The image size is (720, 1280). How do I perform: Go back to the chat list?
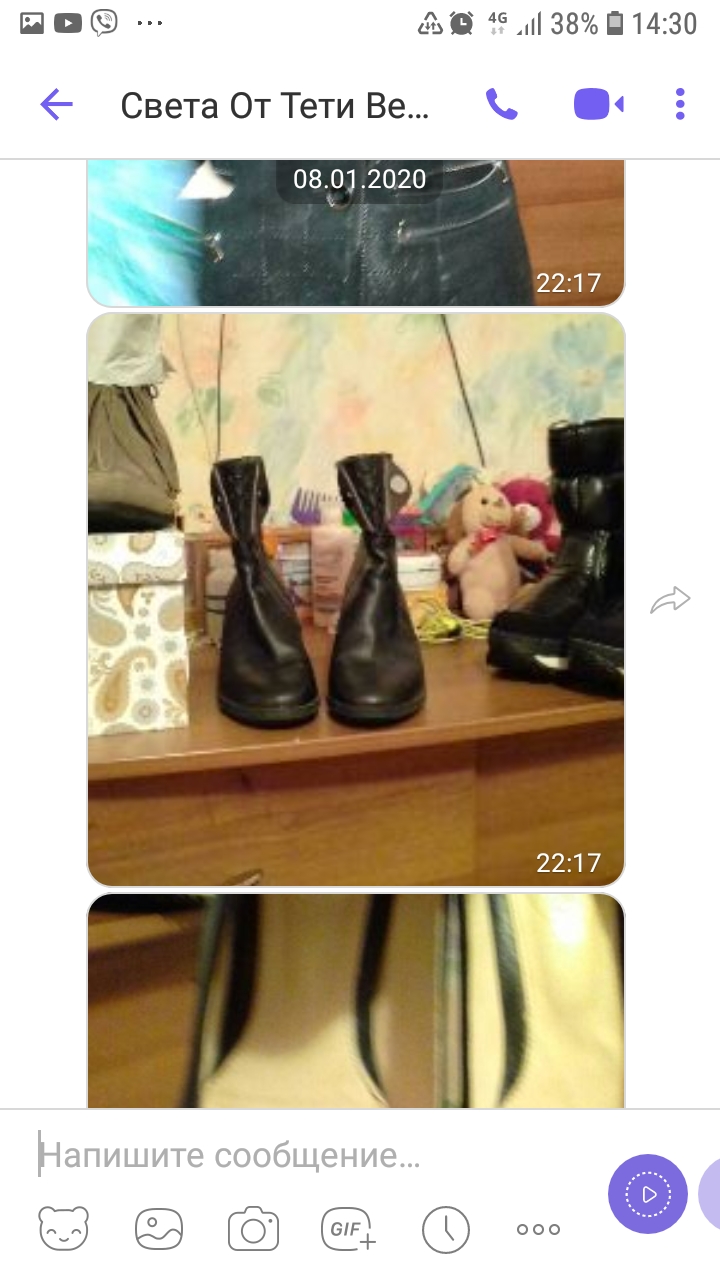point(57,104)
